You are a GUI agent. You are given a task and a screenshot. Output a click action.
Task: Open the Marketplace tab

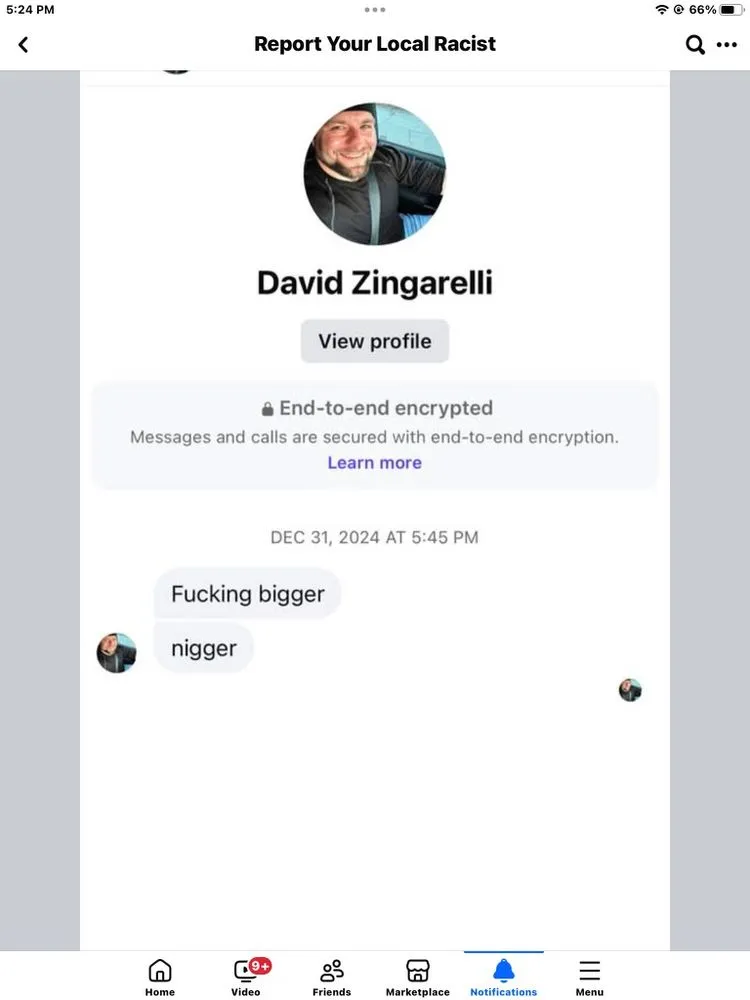click(417, 977)
